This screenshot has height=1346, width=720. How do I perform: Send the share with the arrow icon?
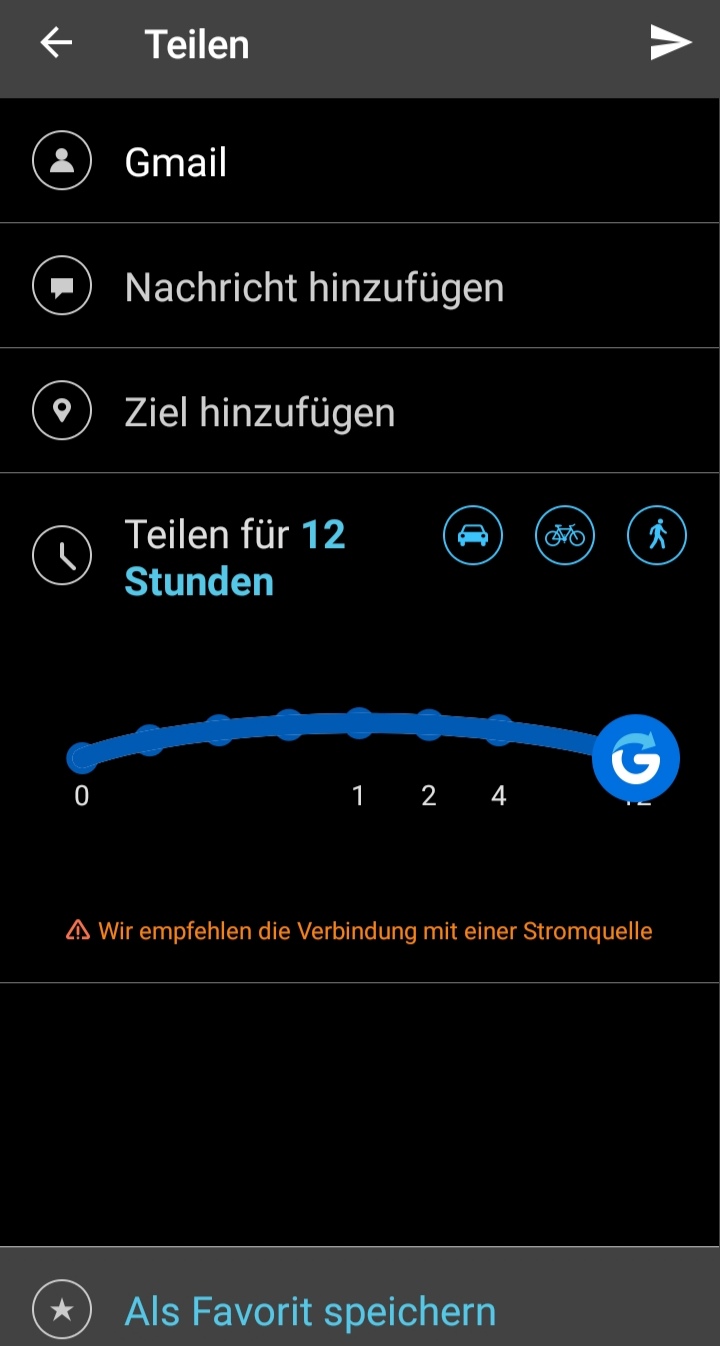[670, 43]
